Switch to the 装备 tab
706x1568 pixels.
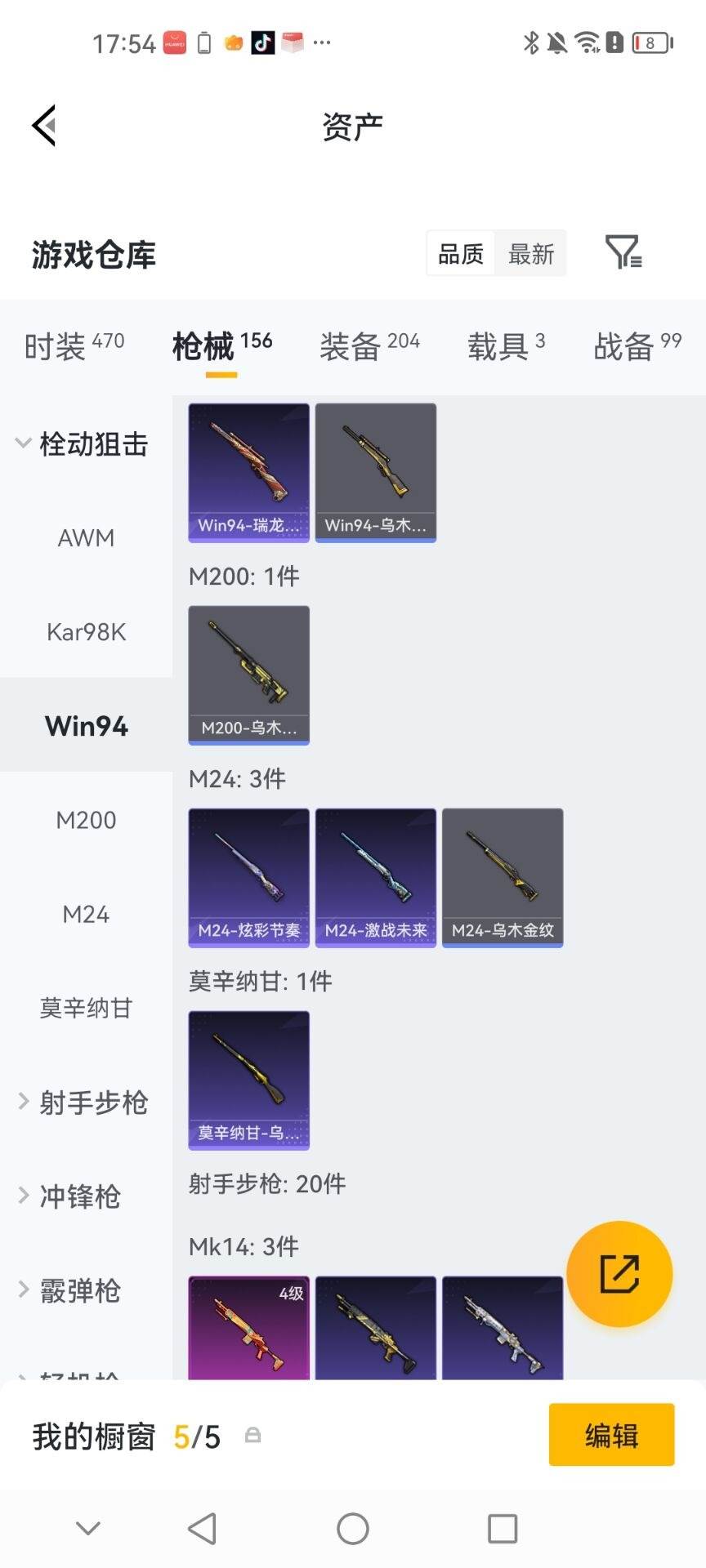(x=369, y=346)
